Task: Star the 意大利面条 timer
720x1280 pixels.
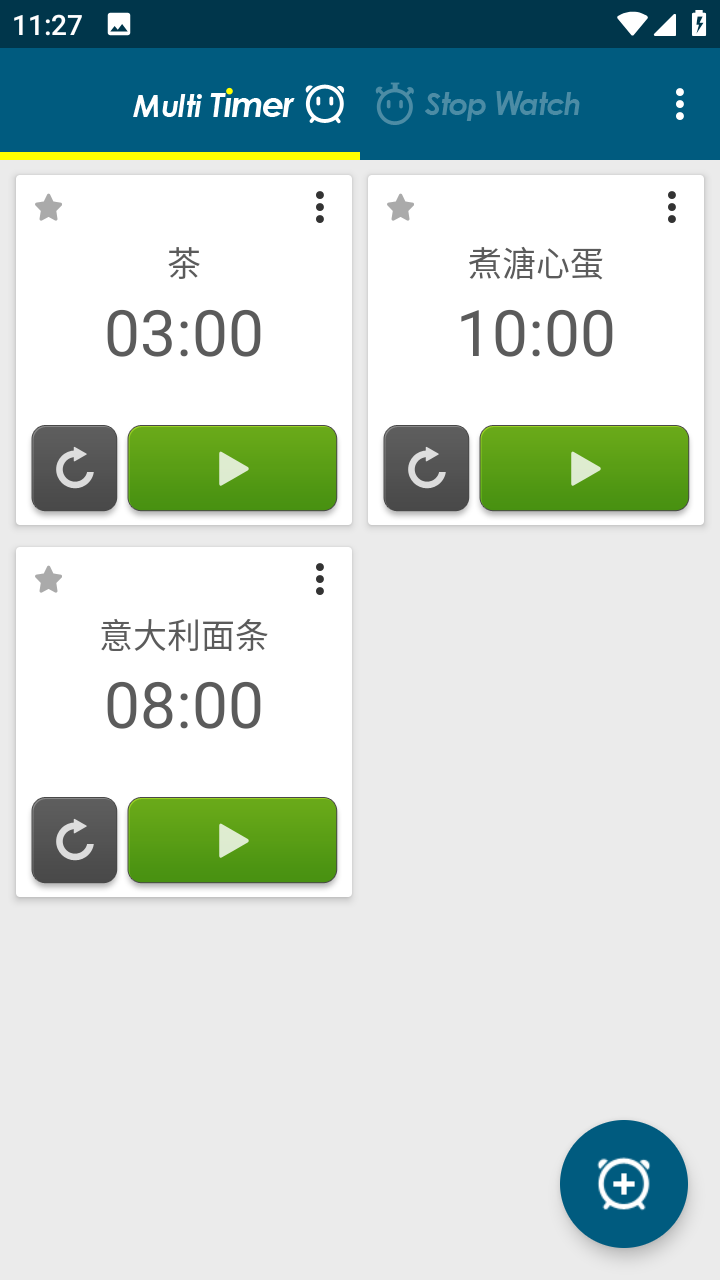Action: 48,579
